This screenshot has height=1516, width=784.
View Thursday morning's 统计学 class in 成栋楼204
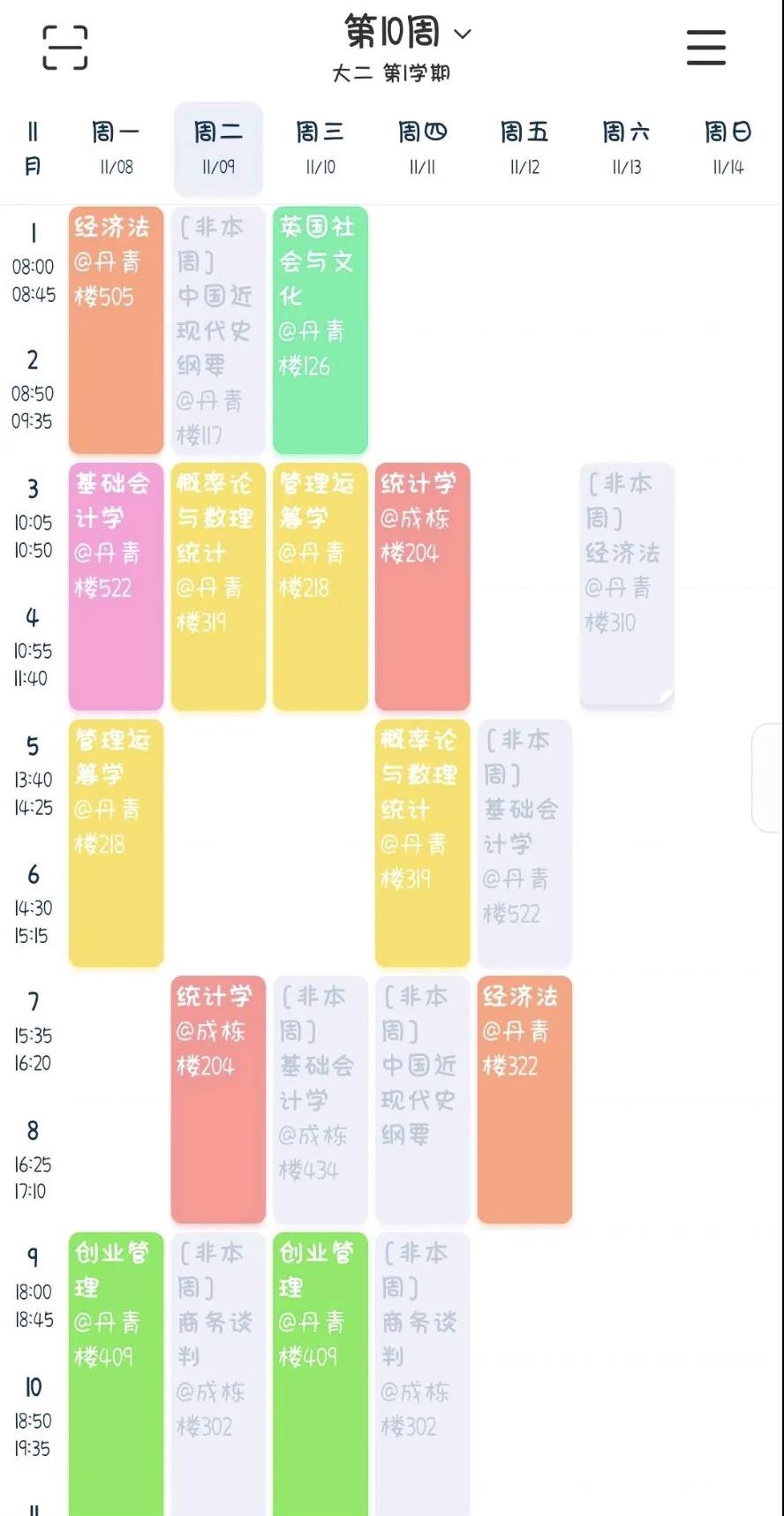point(422,586)
